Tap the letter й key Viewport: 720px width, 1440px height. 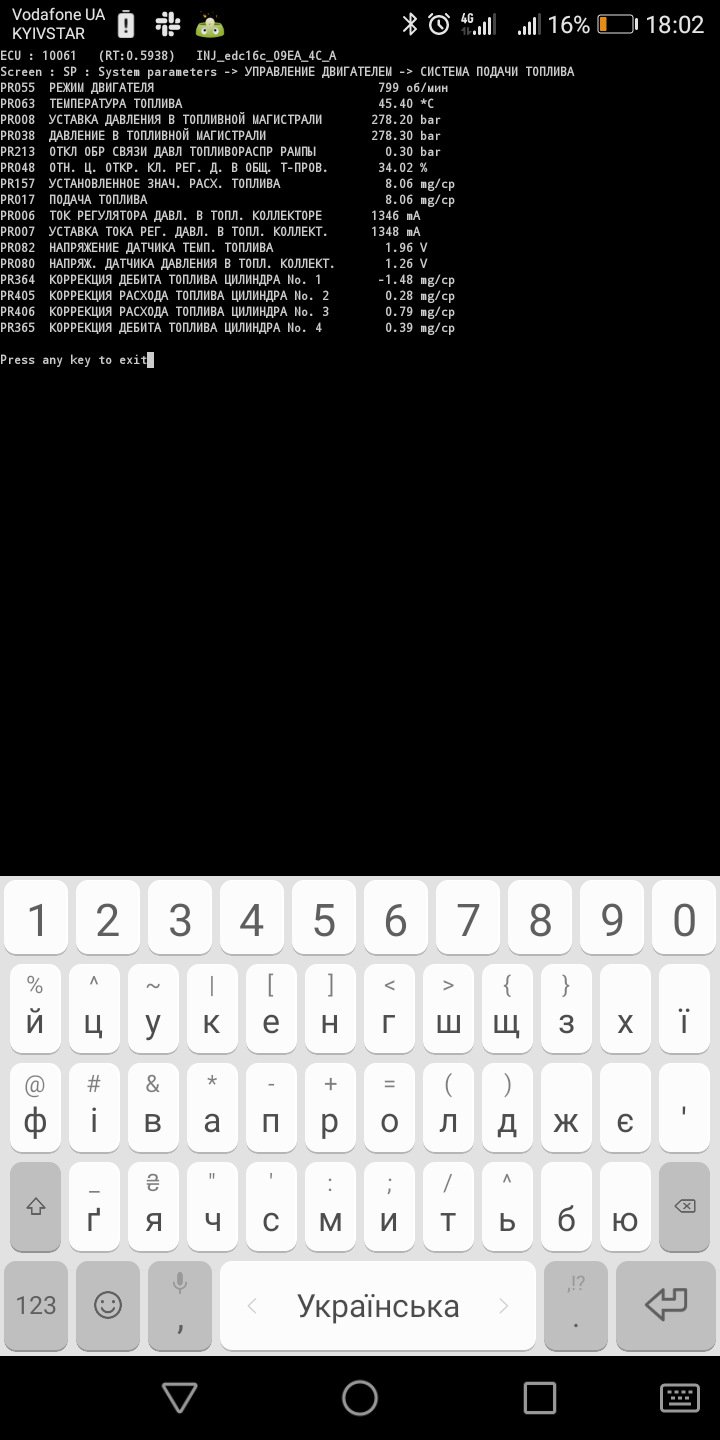click(x=35, y=1008)
